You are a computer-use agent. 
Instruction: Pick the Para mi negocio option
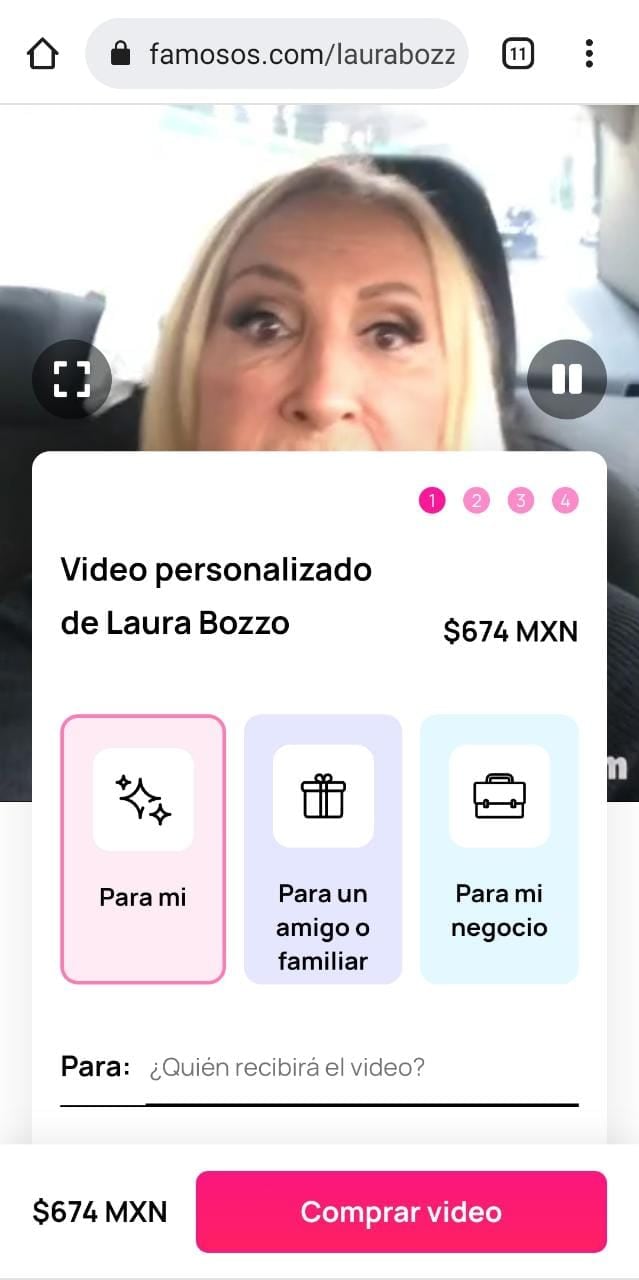[x=499, y=849]
